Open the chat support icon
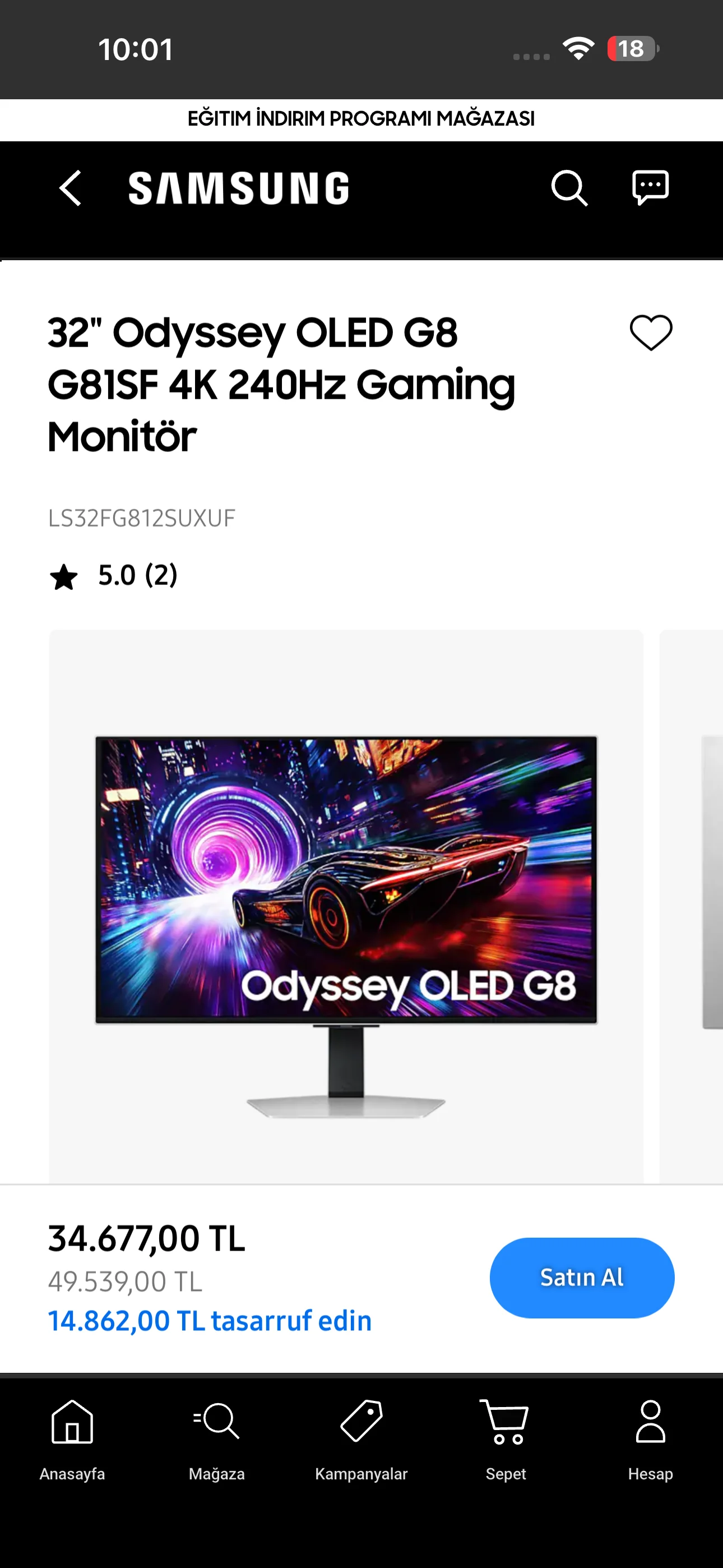Screen dimensions: 723x1568 (650, 187)
